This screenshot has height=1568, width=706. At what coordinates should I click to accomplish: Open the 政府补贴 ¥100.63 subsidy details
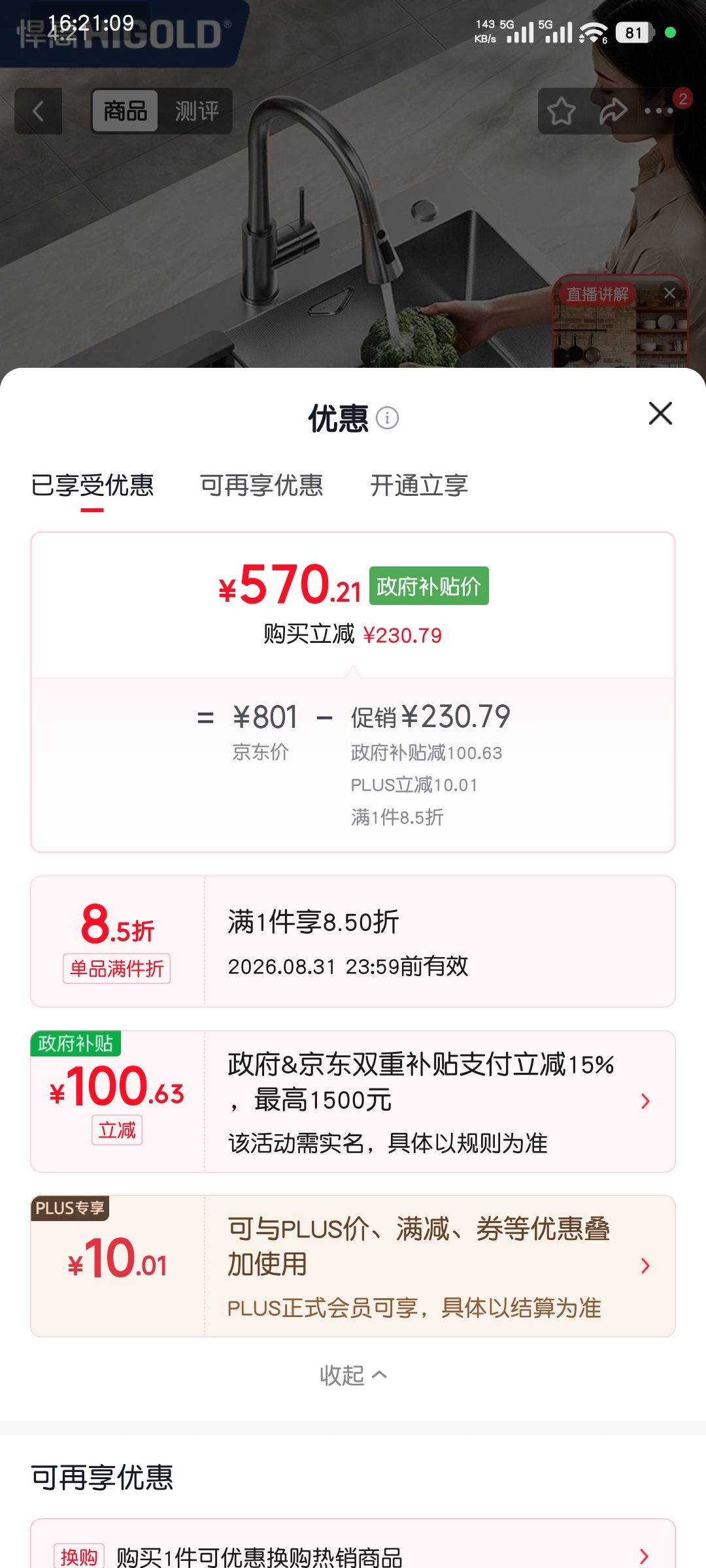click(x=353, y=1102)
